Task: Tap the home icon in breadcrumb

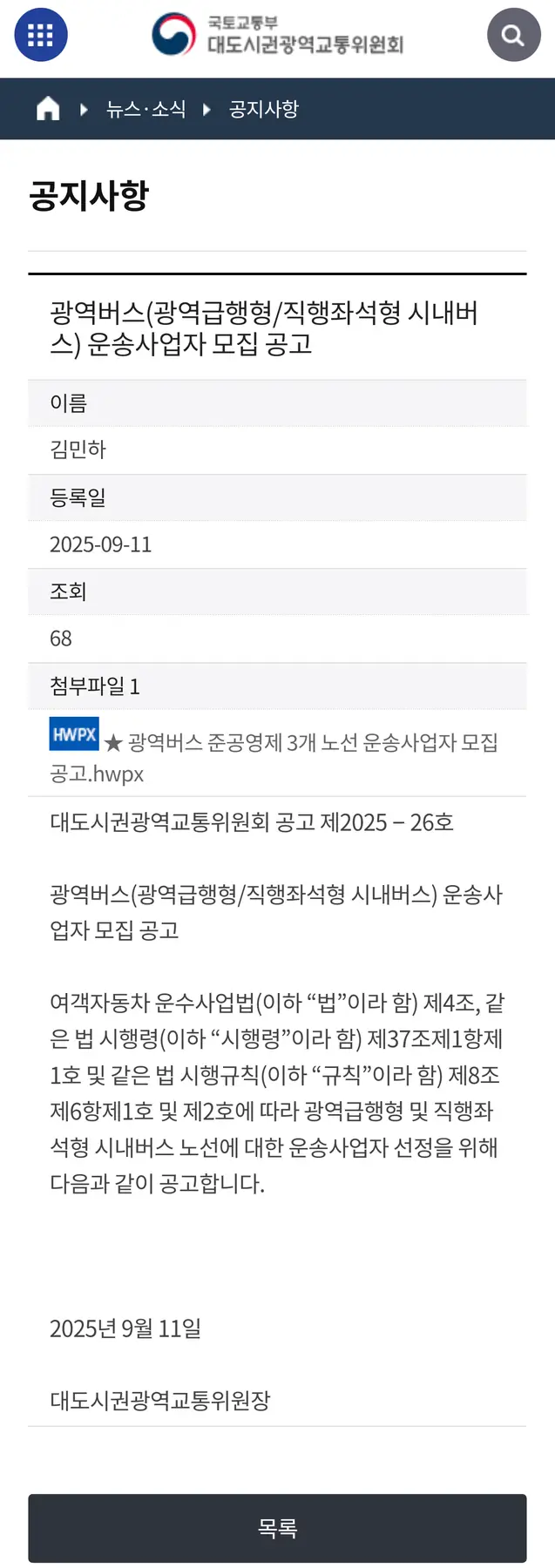Action: pos(48,109)
